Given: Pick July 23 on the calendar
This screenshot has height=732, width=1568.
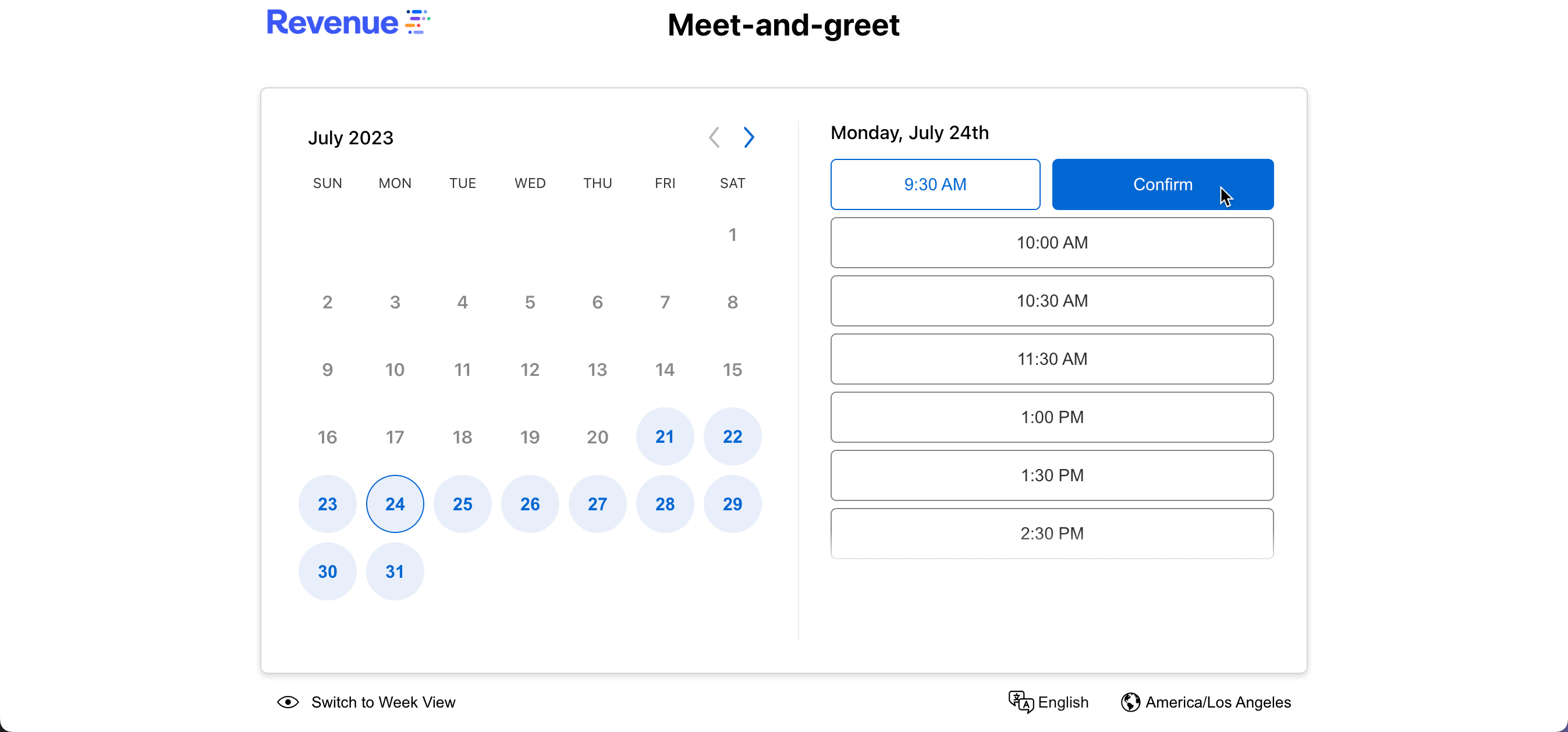Looking at the screenshot, I should click(x=328, y=504).
